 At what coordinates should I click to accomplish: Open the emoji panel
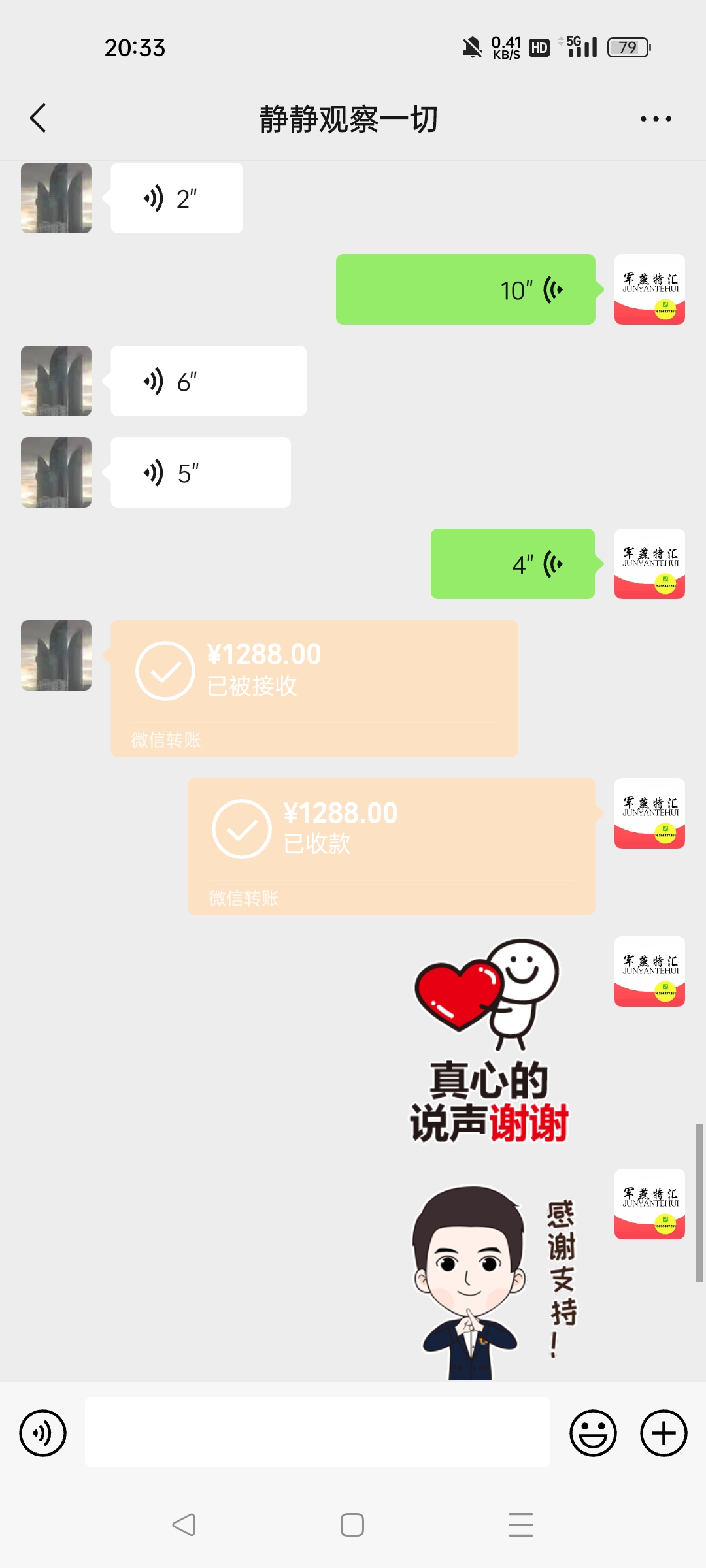pyautogui.click(x=593, y=1433)
